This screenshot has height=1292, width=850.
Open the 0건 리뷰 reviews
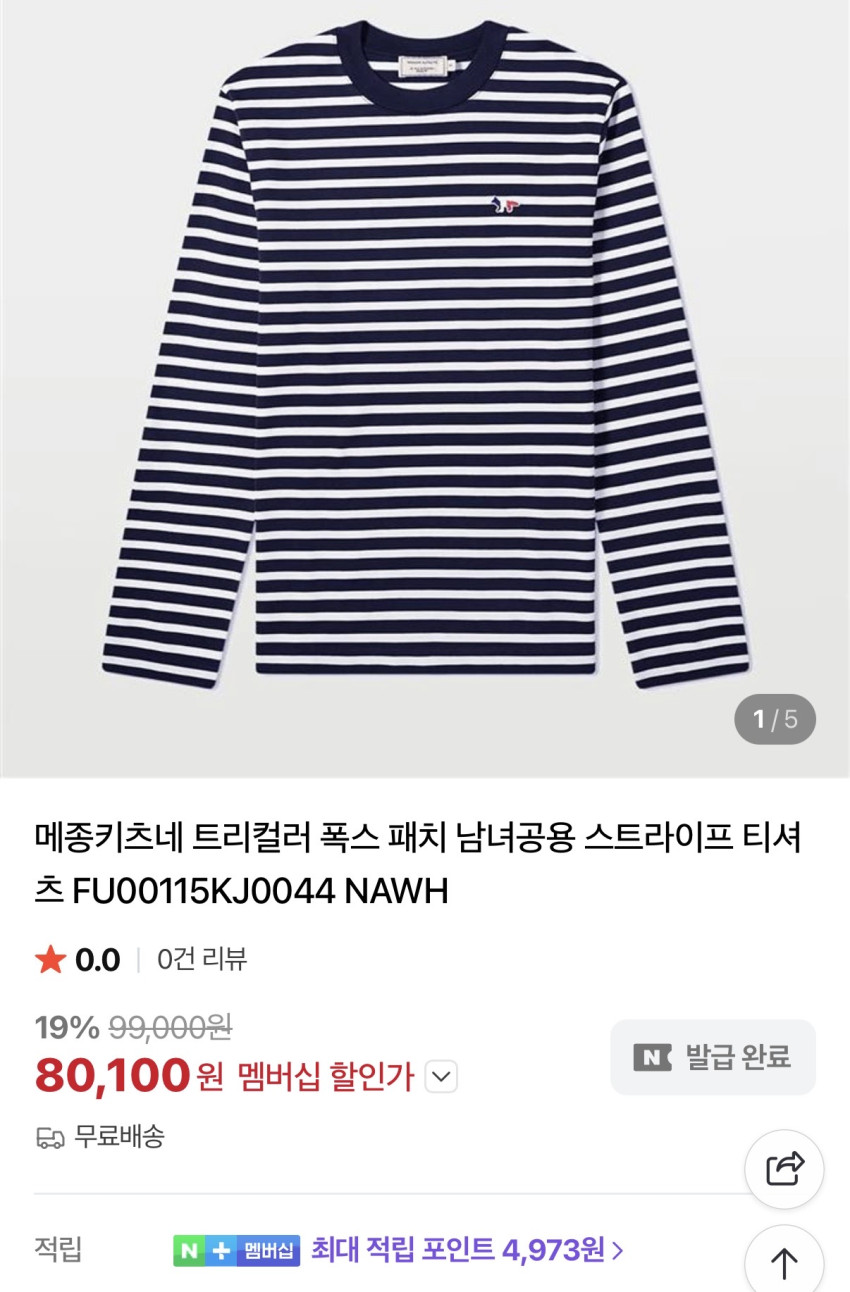(x=202, y=960)
